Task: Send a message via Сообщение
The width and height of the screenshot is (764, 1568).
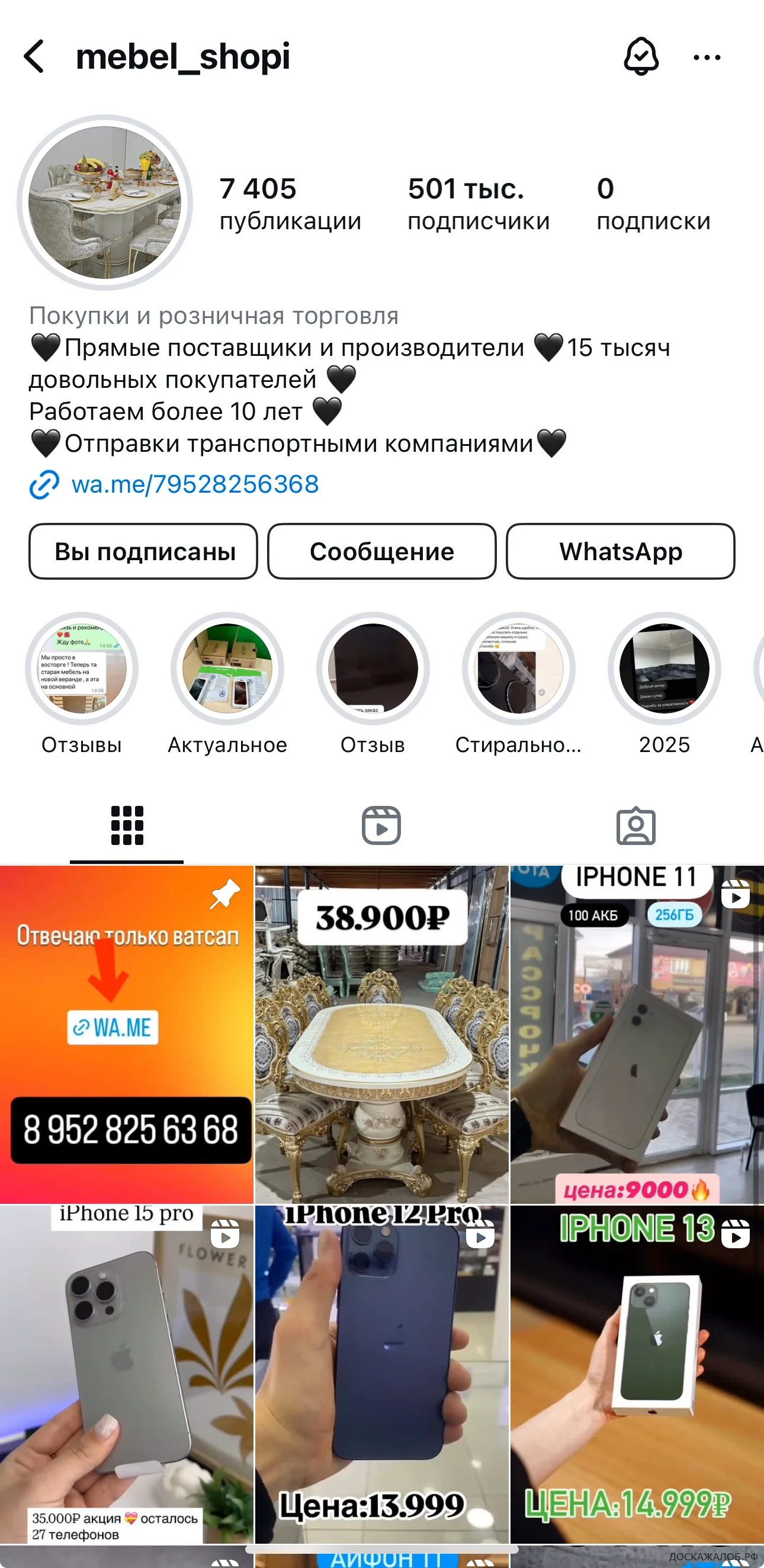Action: (x=381, y=551)
